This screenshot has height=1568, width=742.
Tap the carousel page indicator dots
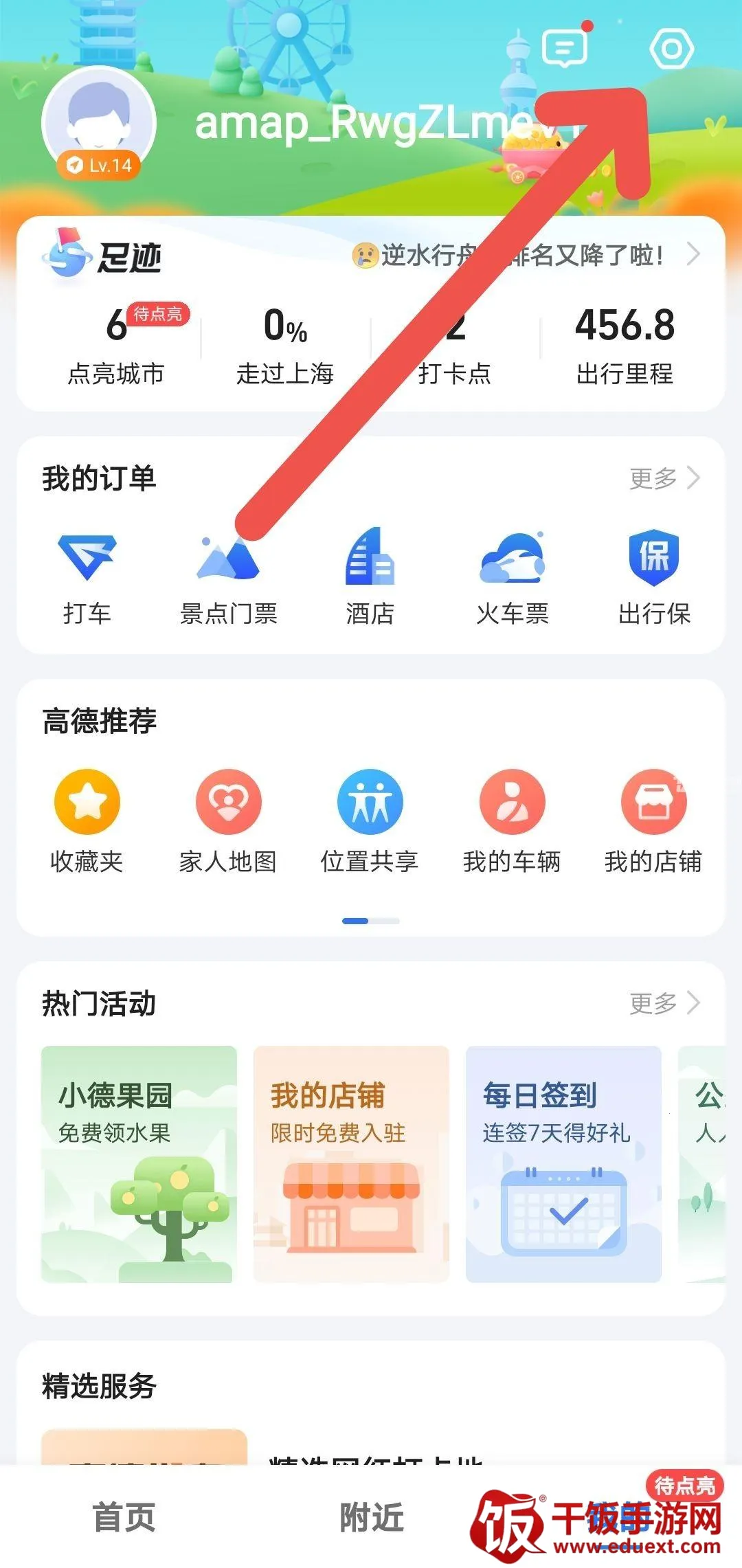[371, 919]
